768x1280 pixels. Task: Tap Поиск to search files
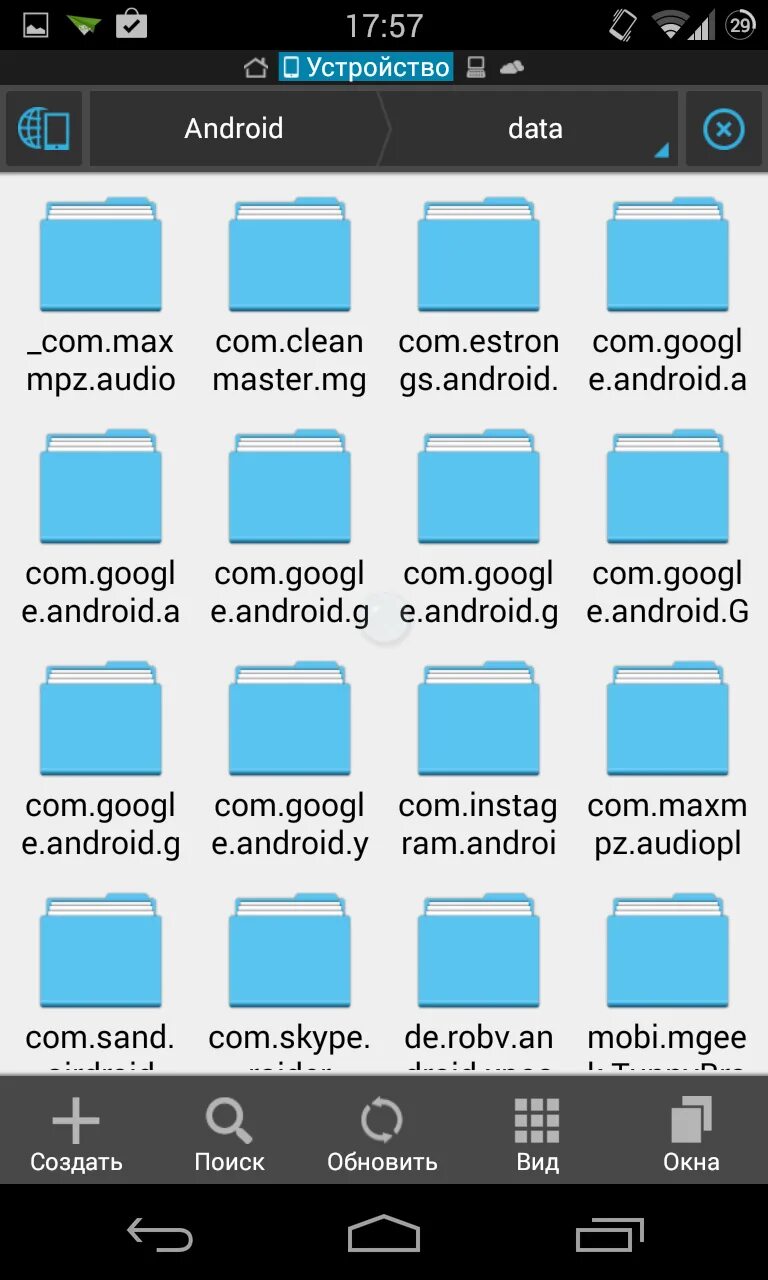click(229, 1134)
